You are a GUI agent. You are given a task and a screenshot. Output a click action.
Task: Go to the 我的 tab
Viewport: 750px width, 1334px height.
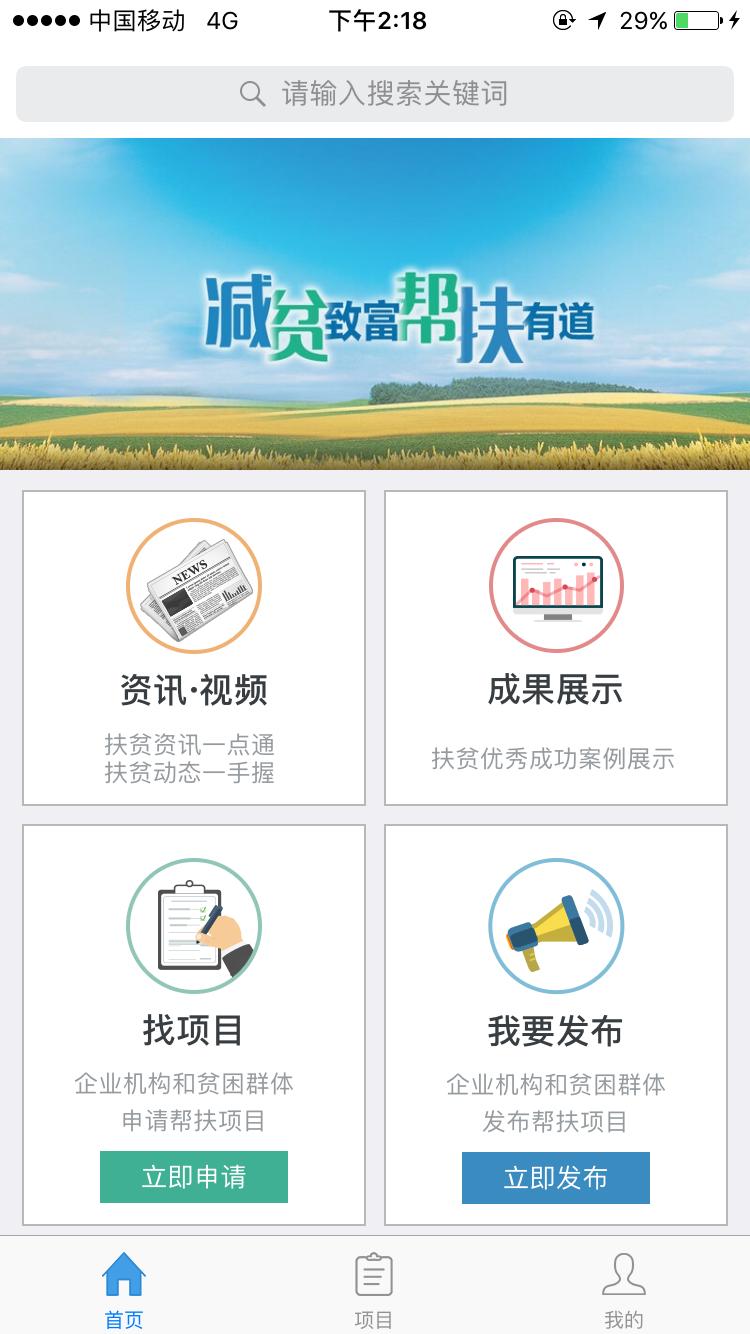[x=624, y=1290]
